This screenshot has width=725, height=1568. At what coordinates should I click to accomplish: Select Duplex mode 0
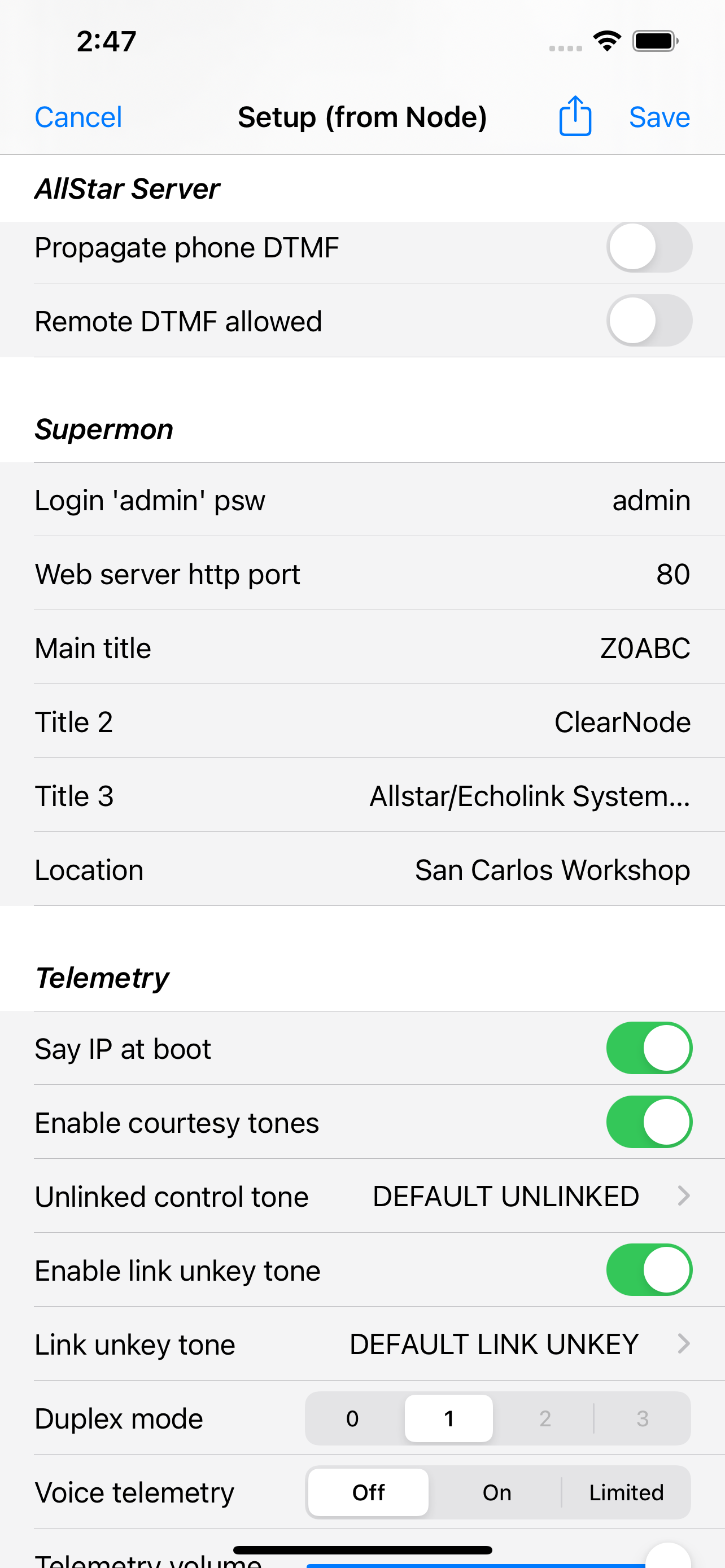coord(352,1419)
